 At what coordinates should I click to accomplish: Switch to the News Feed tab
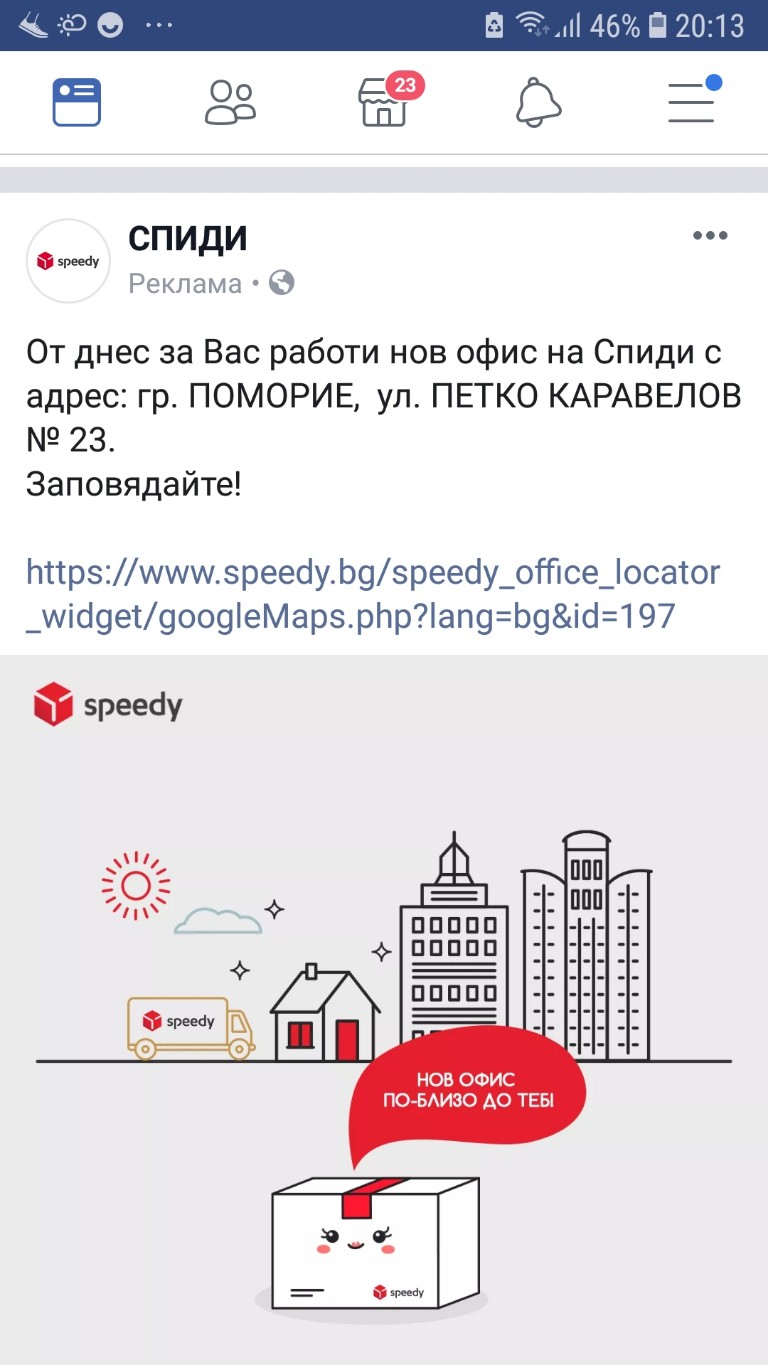[77, 102]
